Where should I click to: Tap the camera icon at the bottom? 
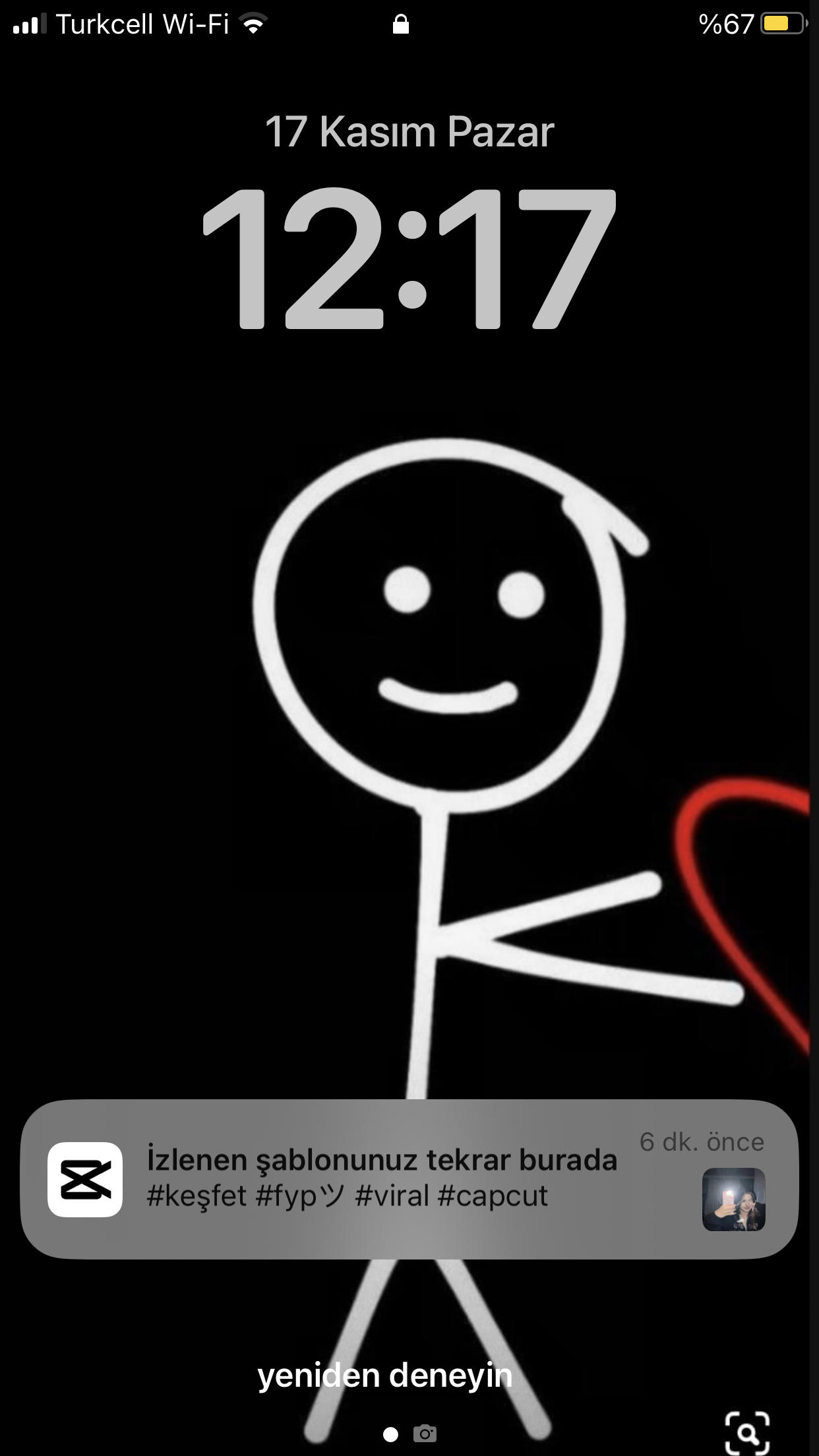[x=425, y=1434]
